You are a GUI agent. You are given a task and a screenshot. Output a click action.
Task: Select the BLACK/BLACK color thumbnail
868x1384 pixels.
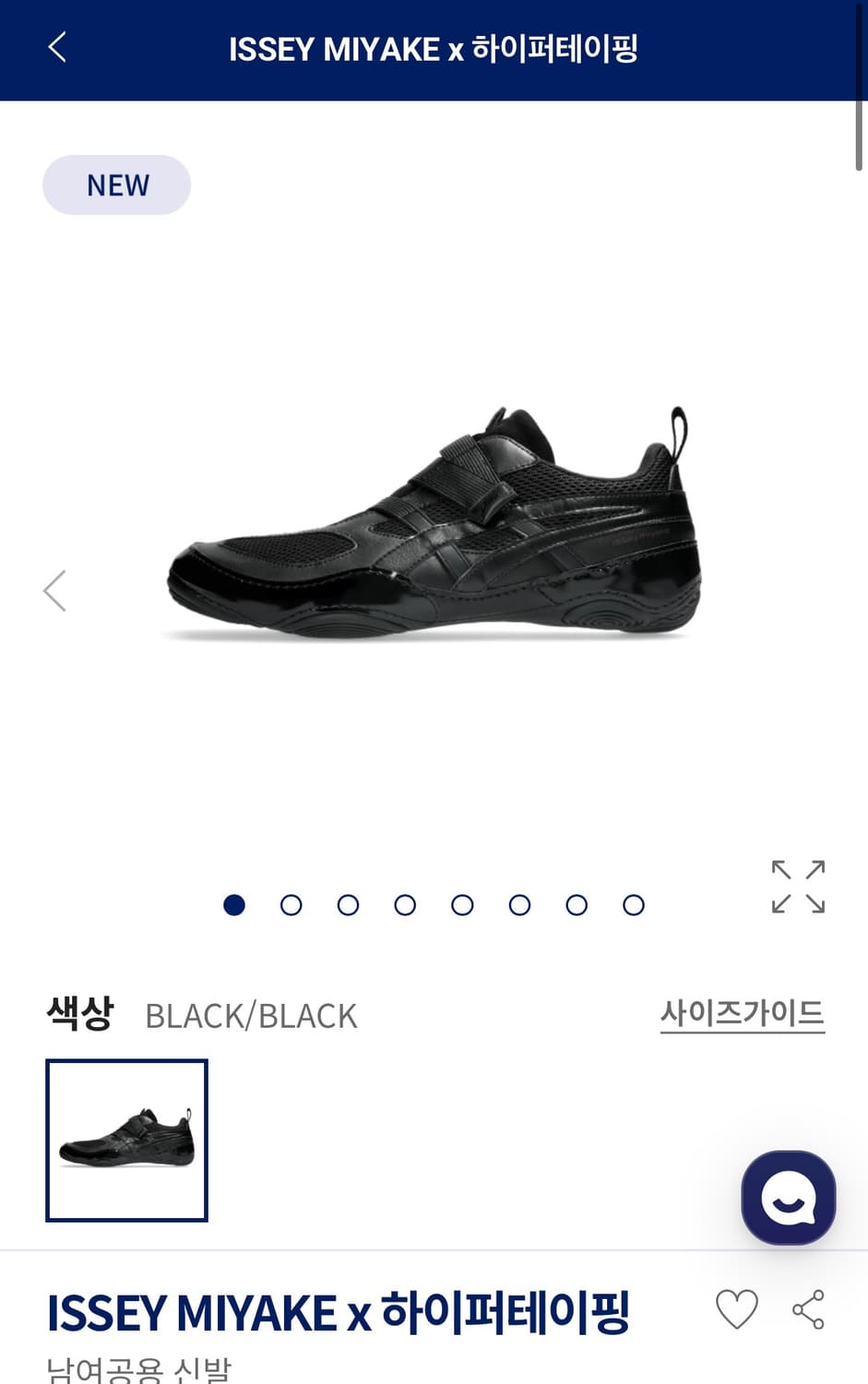coord(126,1139)
